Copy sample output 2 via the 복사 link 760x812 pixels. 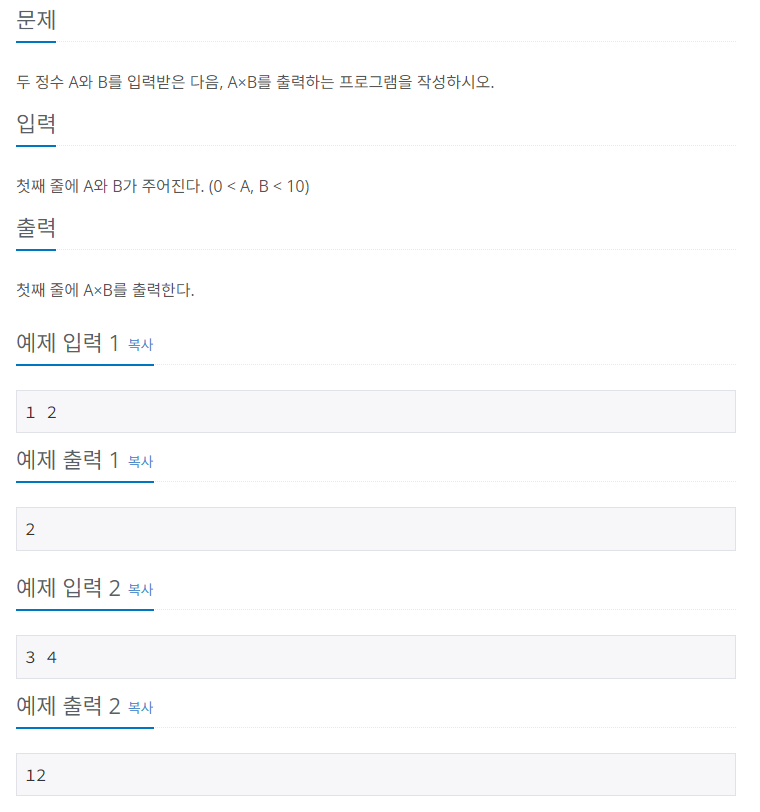point(140,708)
